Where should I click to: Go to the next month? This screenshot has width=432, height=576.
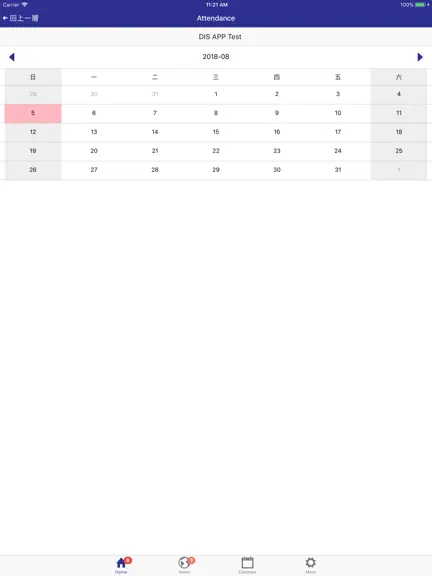pyautogui.click(x=420, y=57)
